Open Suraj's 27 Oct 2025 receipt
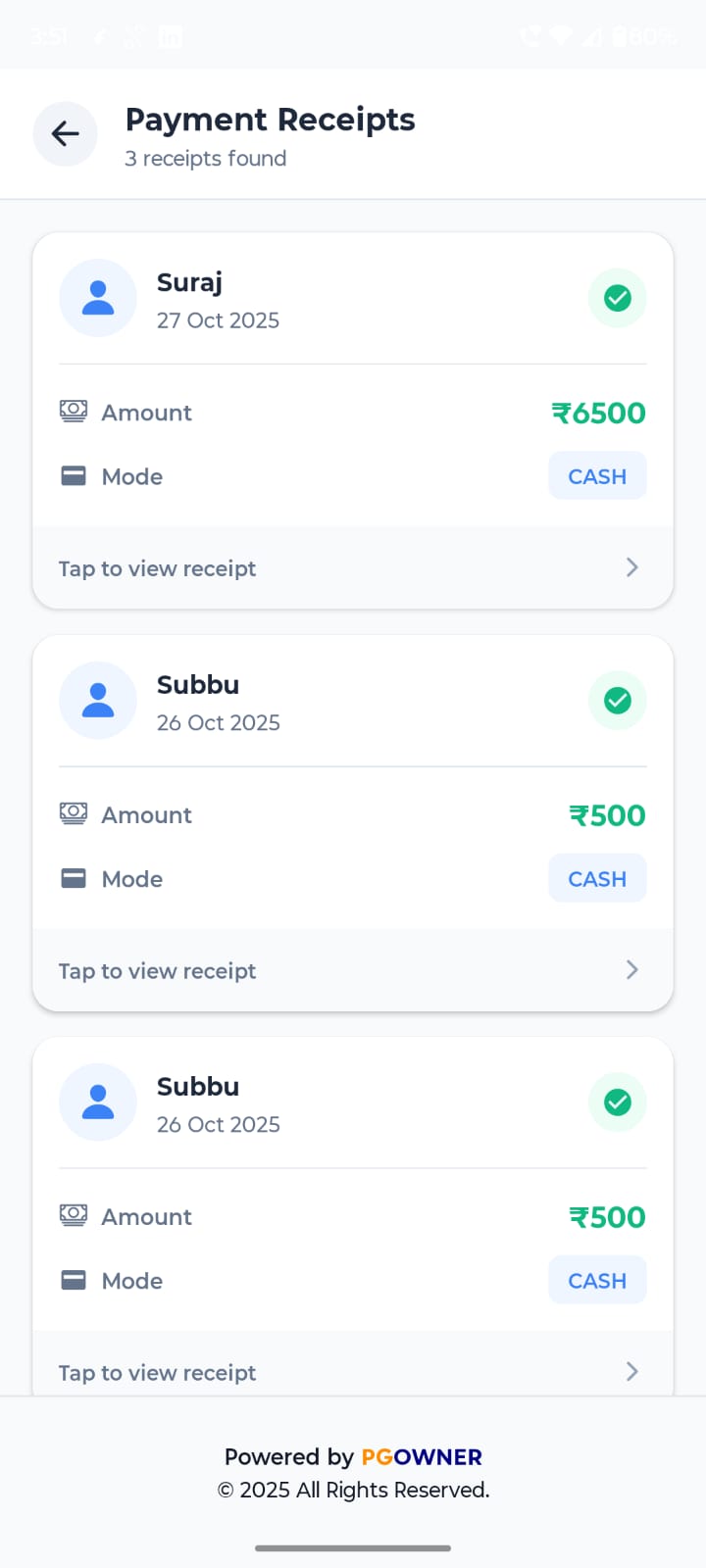This screenshot has width=706, height=1568. (352, 567)
